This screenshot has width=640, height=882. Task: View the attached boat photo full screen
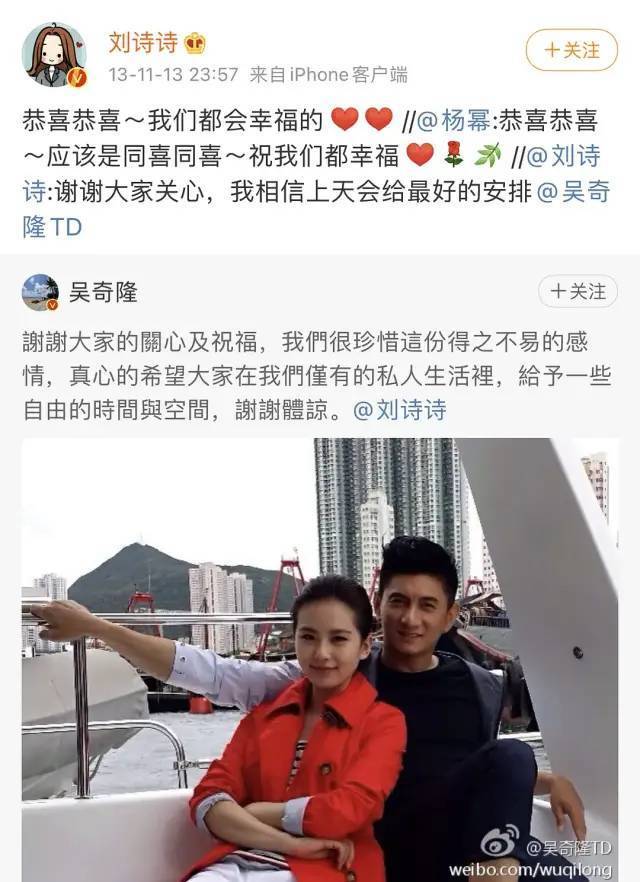click(319, 658)
